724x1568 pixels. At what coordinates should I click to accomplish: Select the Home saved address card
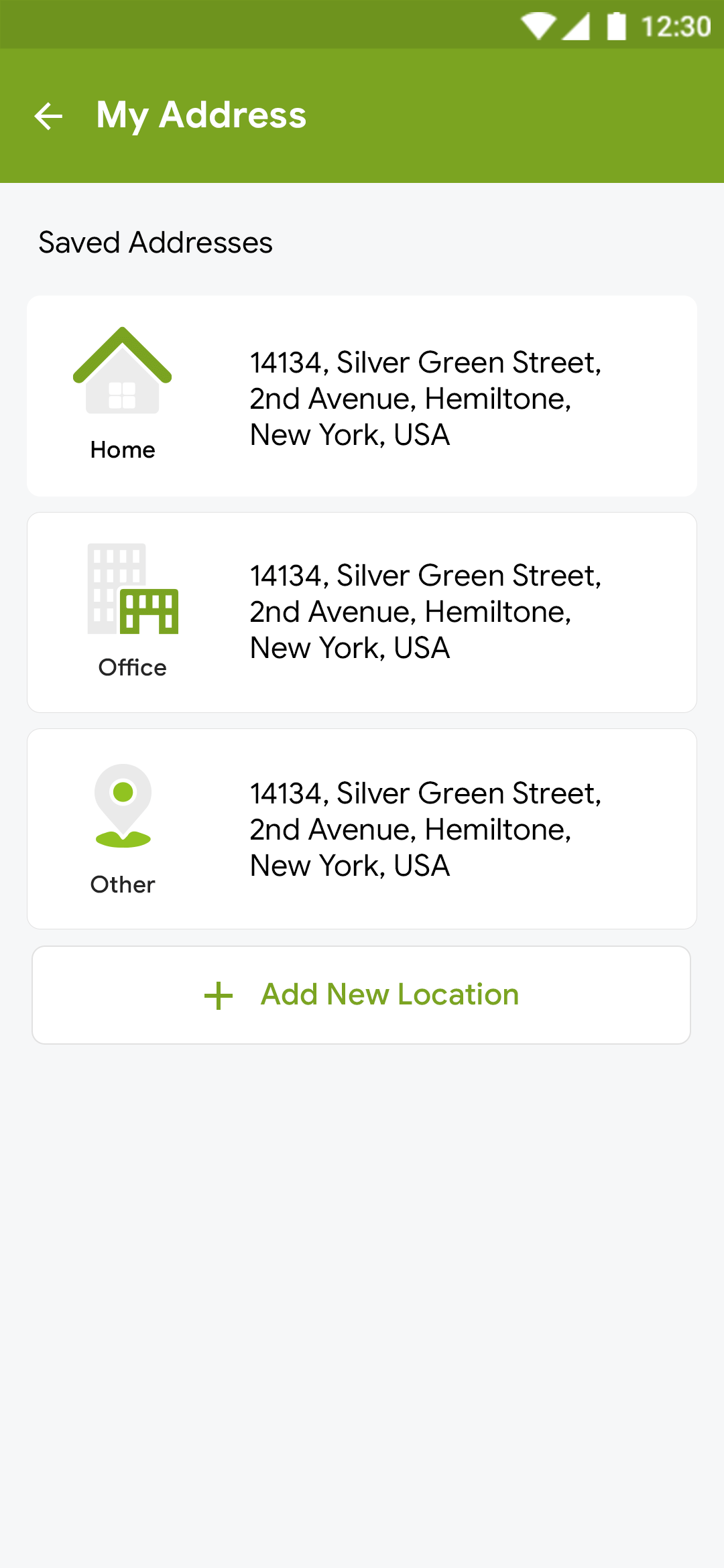[x=362, y=394]
